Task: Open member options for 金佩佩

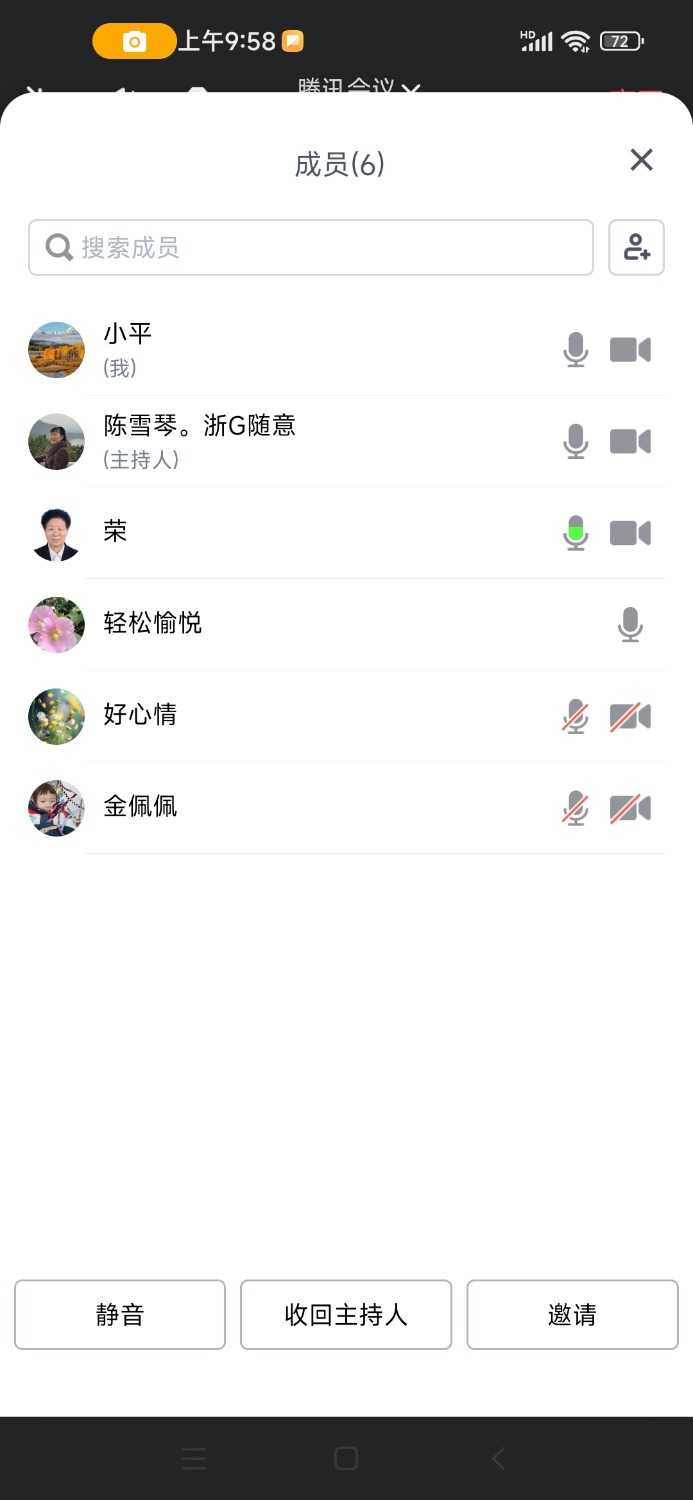Action: click(x=300, y=807)
